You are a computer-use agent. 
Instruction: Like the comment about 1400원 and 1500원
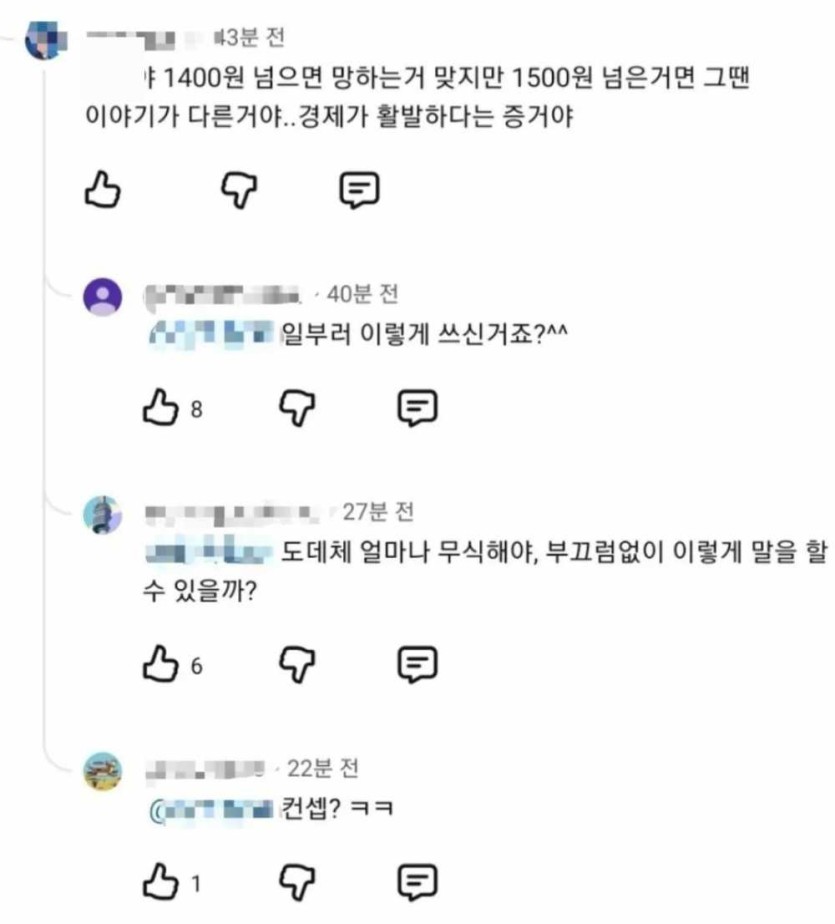(x=101, y=190)
